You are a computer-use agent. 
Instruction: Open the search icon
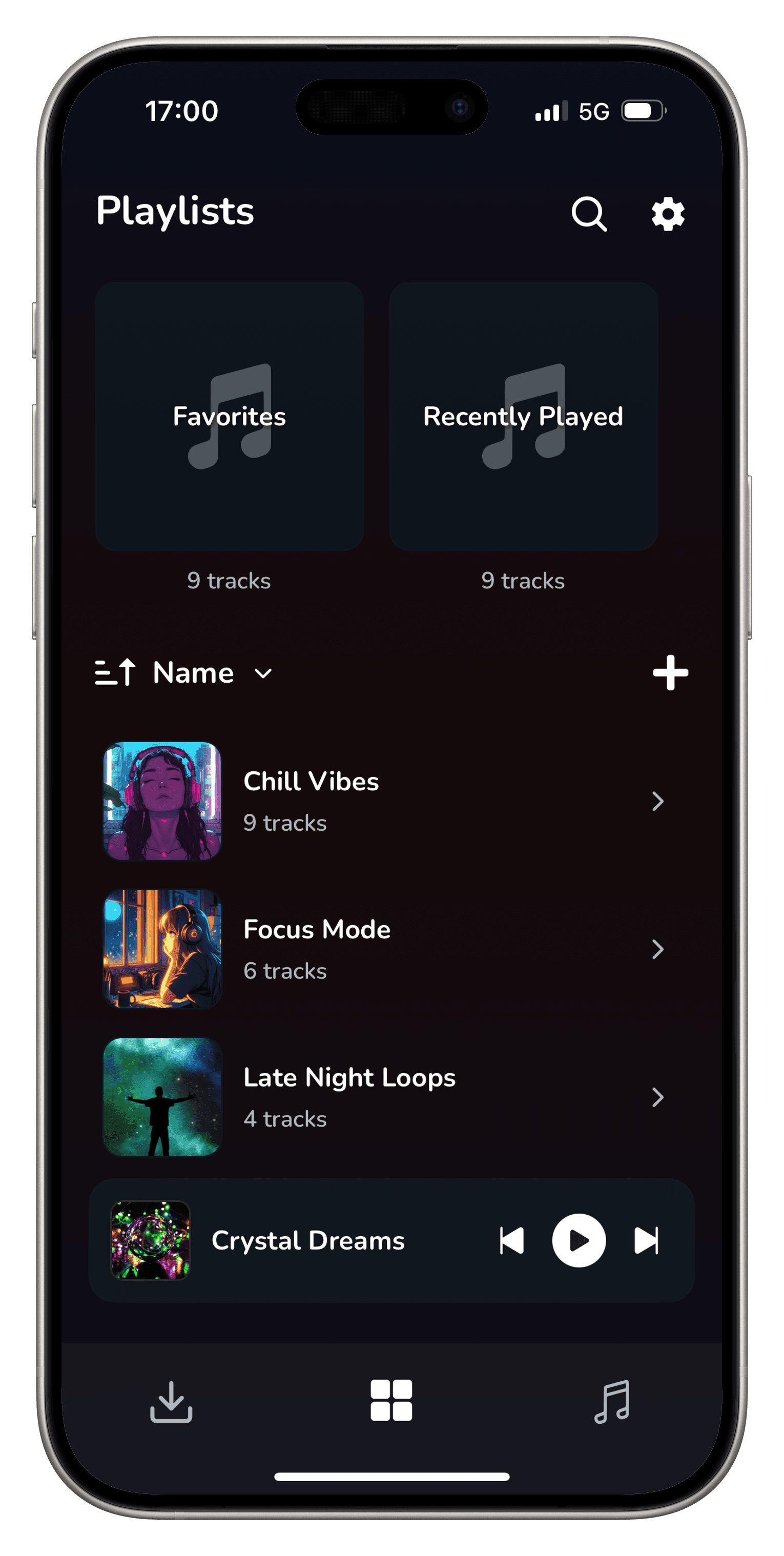(589, 214)
